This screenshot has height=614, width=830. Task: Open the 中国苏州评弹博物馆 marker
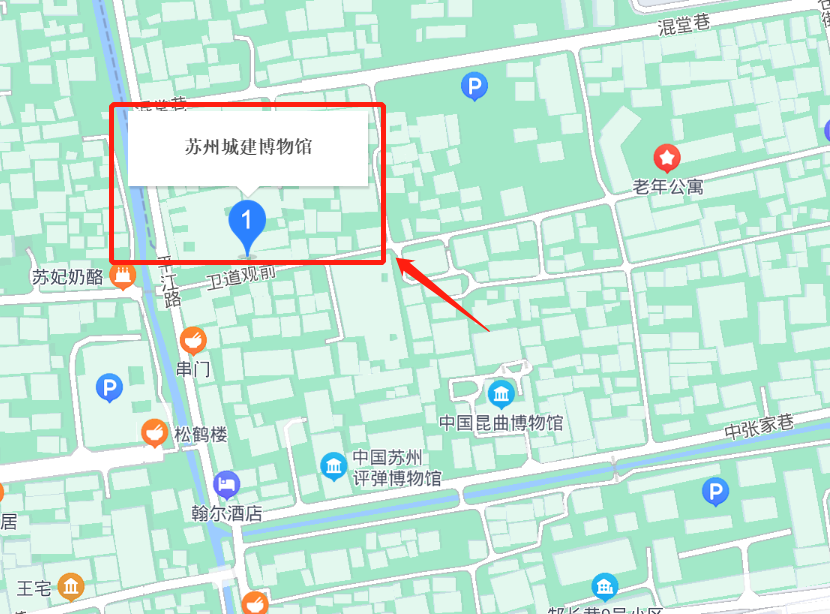point(333,465)
